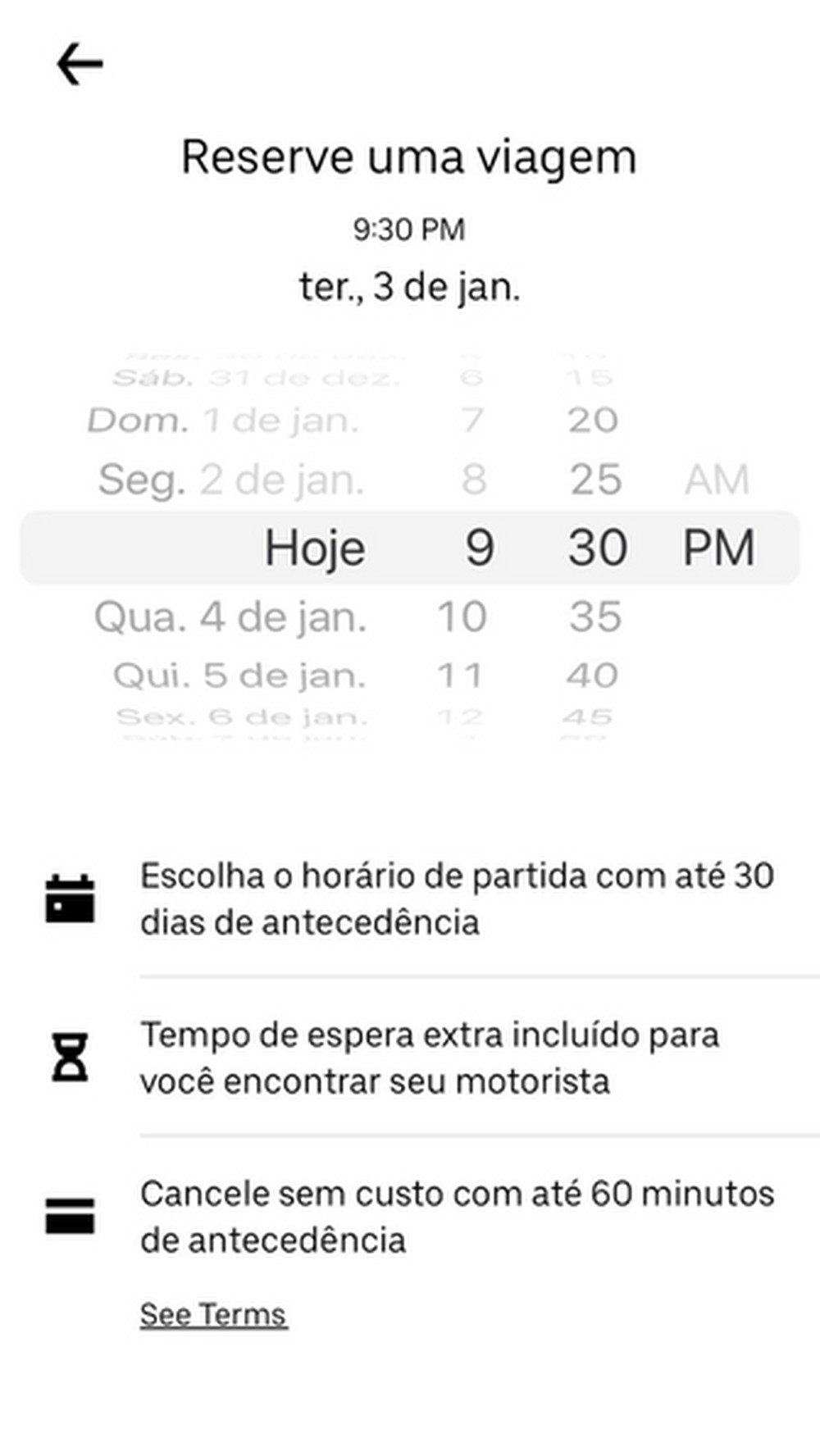Click PM in the time period column
The height and width of the screenshot is (1456, 820).
point(719,548)
